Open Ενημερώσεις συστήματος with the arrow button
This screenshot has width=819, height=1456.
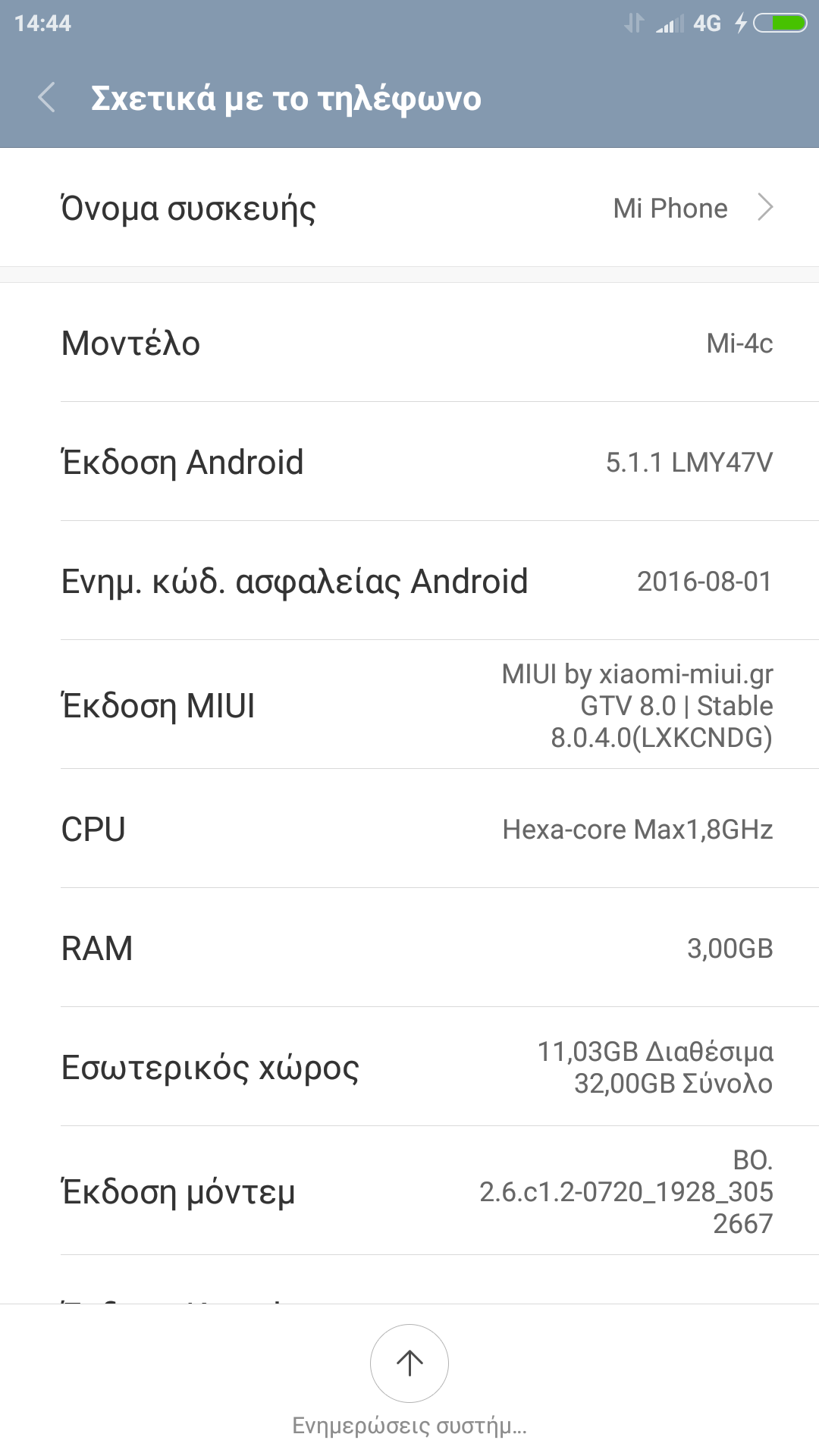(409, 1363)
